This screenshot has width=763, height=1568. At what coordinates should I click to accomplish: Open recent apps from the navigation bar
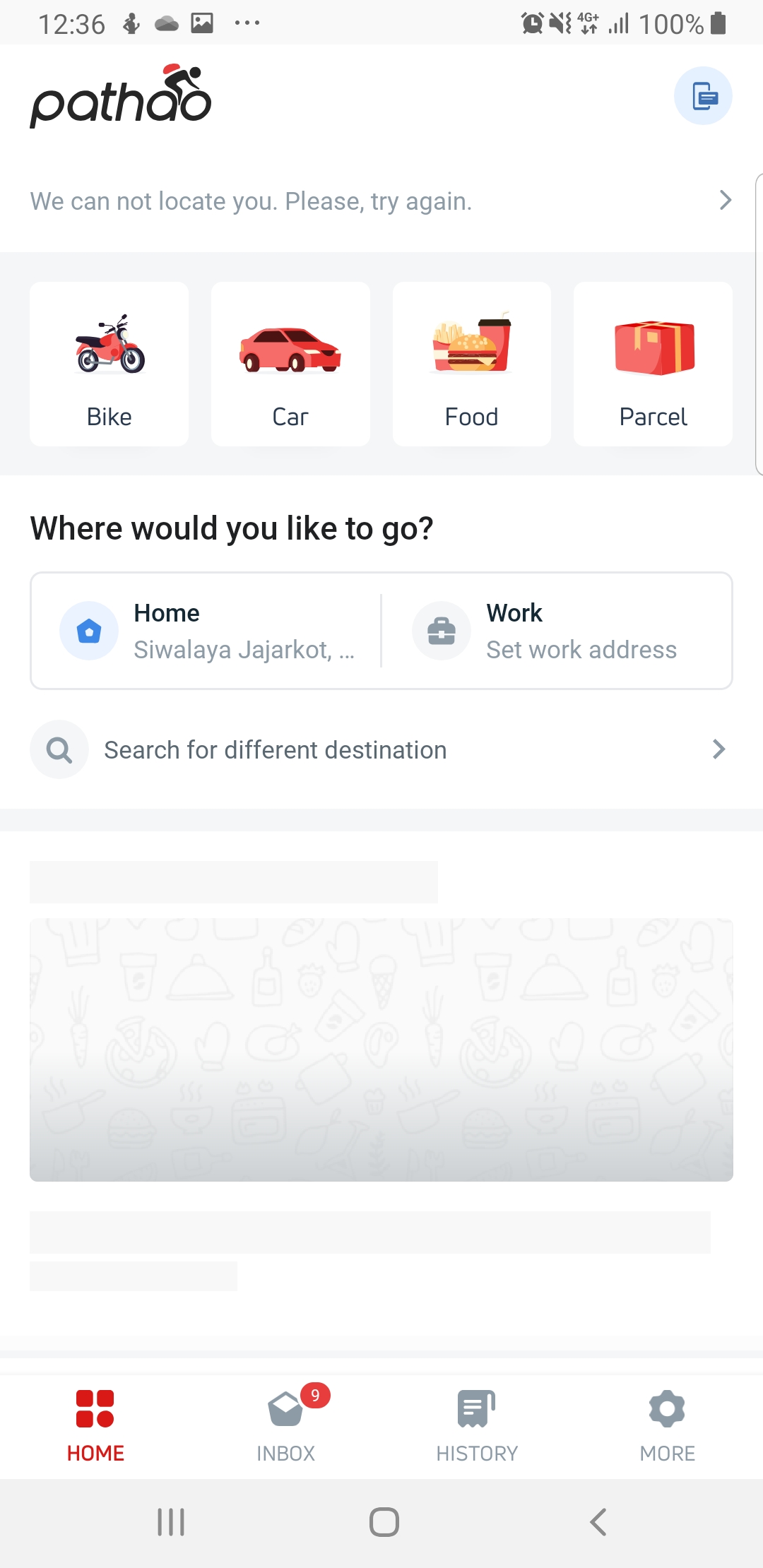pos(171,1522)
